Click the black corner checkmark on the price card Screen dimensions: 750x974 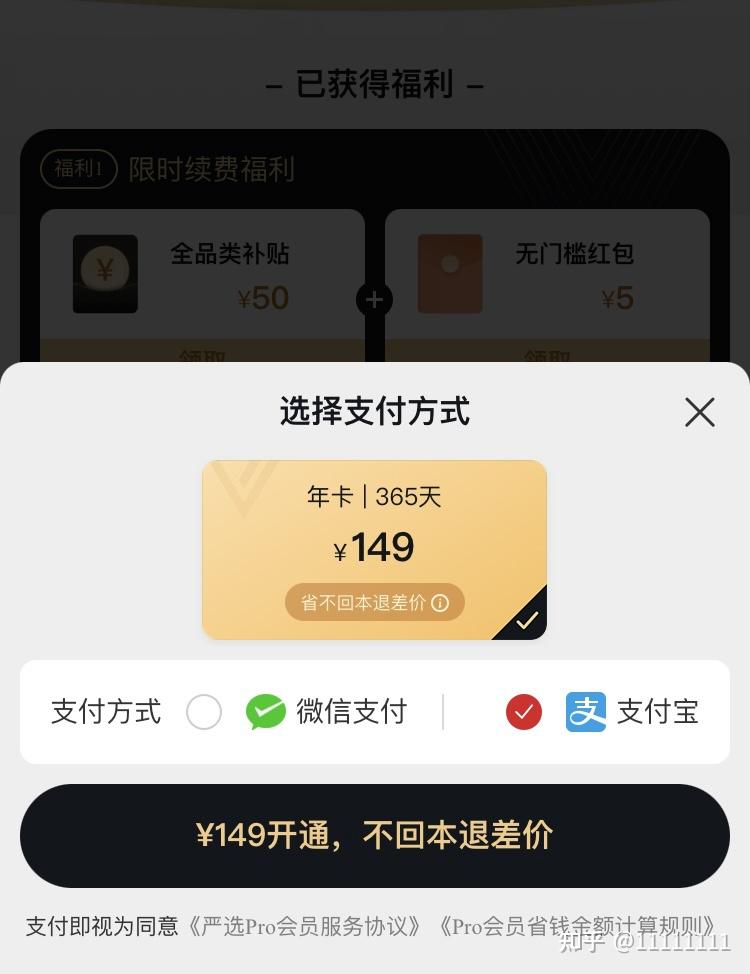click(x=527, y=620)
